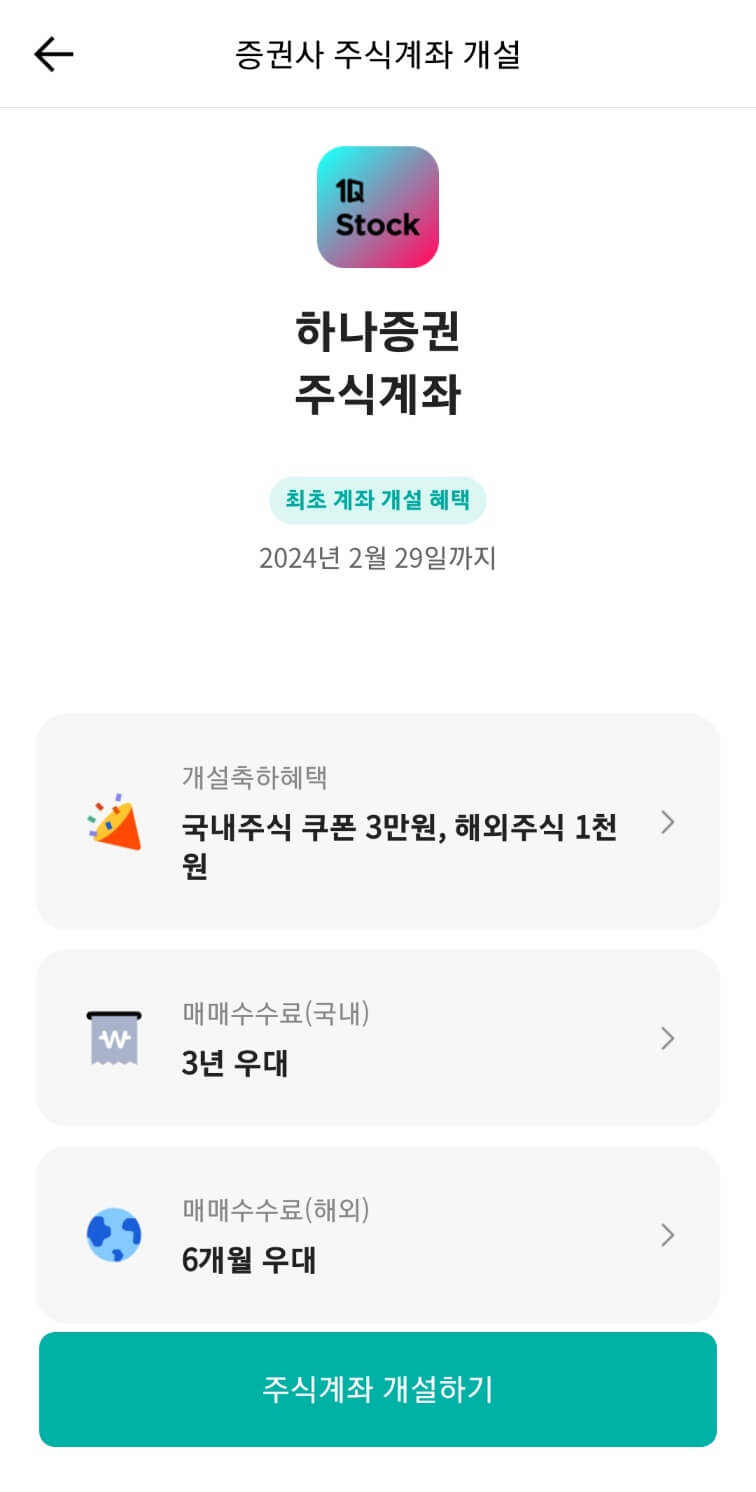
Task: Click the 국내주식 쿠폰 3만원 benefit card
Action: coord(377,822)
